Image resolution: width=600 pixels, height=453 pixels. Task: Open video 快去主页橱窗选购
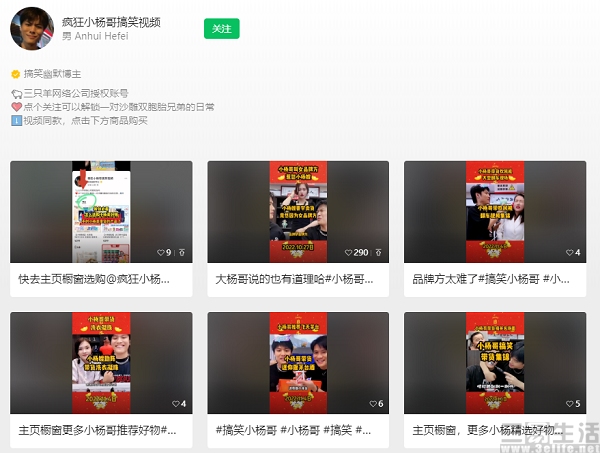(x=101, y=212)
